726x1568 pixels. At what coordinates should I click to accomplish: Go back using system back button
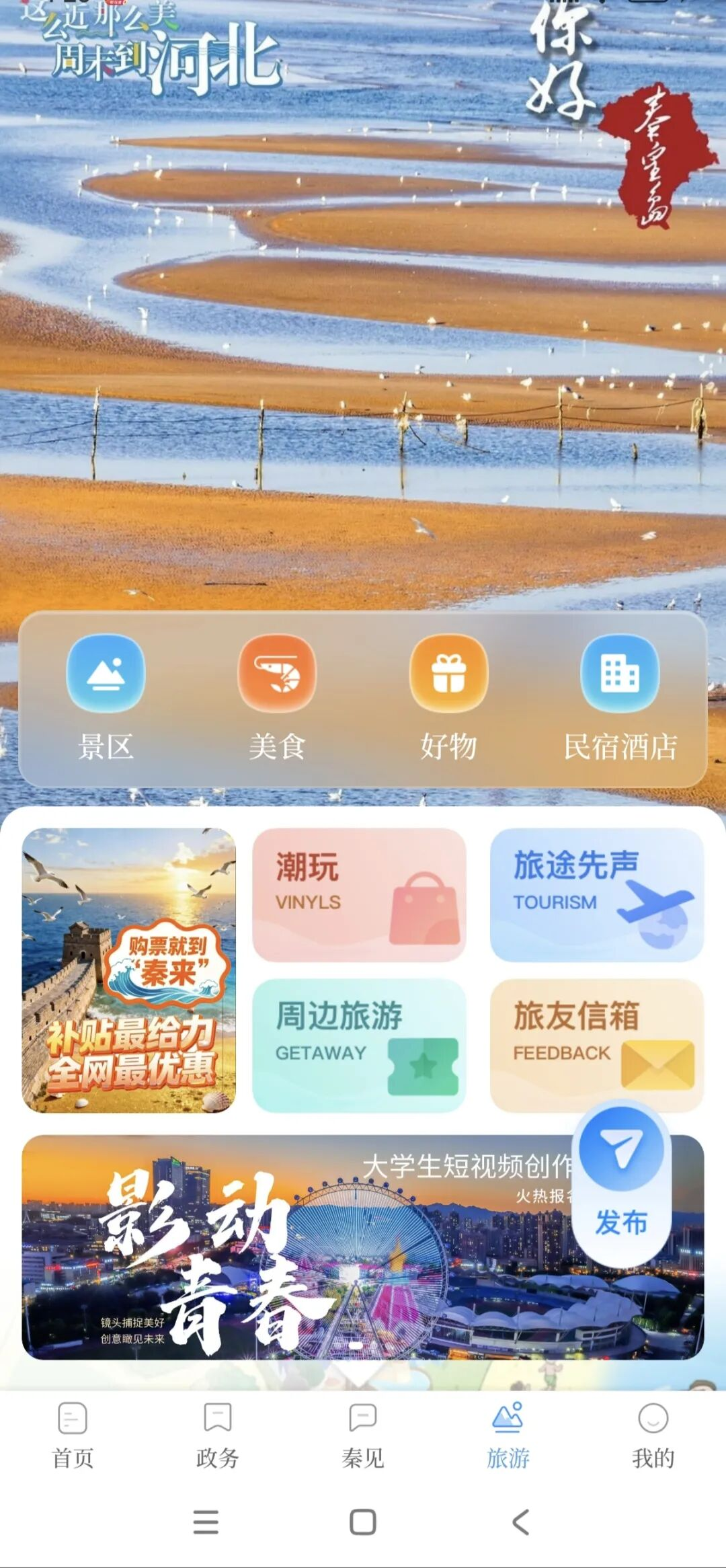520,1522
